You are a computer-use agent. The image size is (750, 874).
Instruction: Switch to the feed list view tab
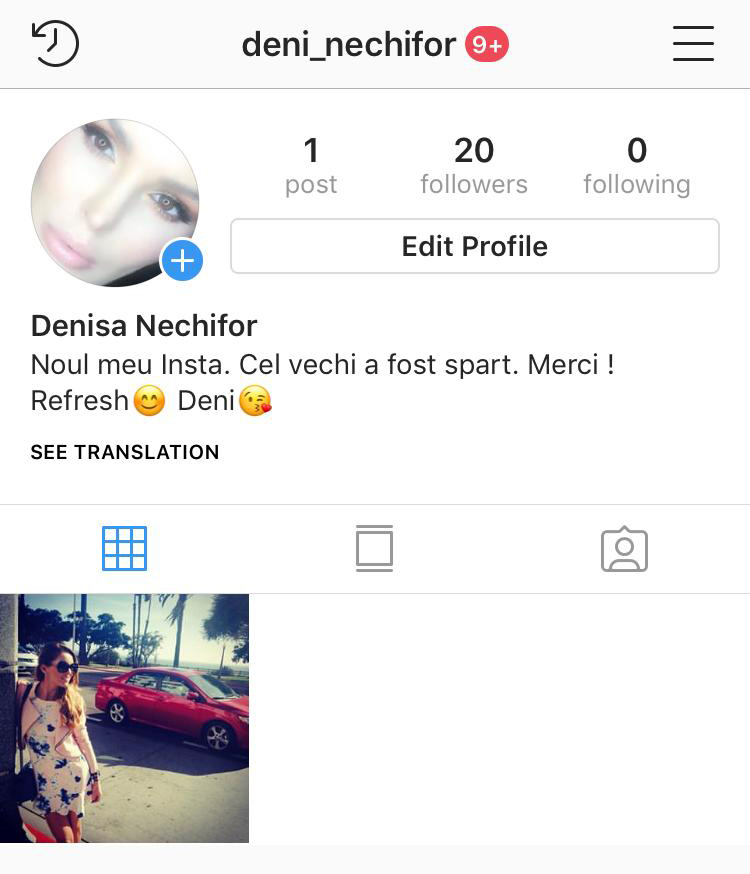(x=374, y=548)
